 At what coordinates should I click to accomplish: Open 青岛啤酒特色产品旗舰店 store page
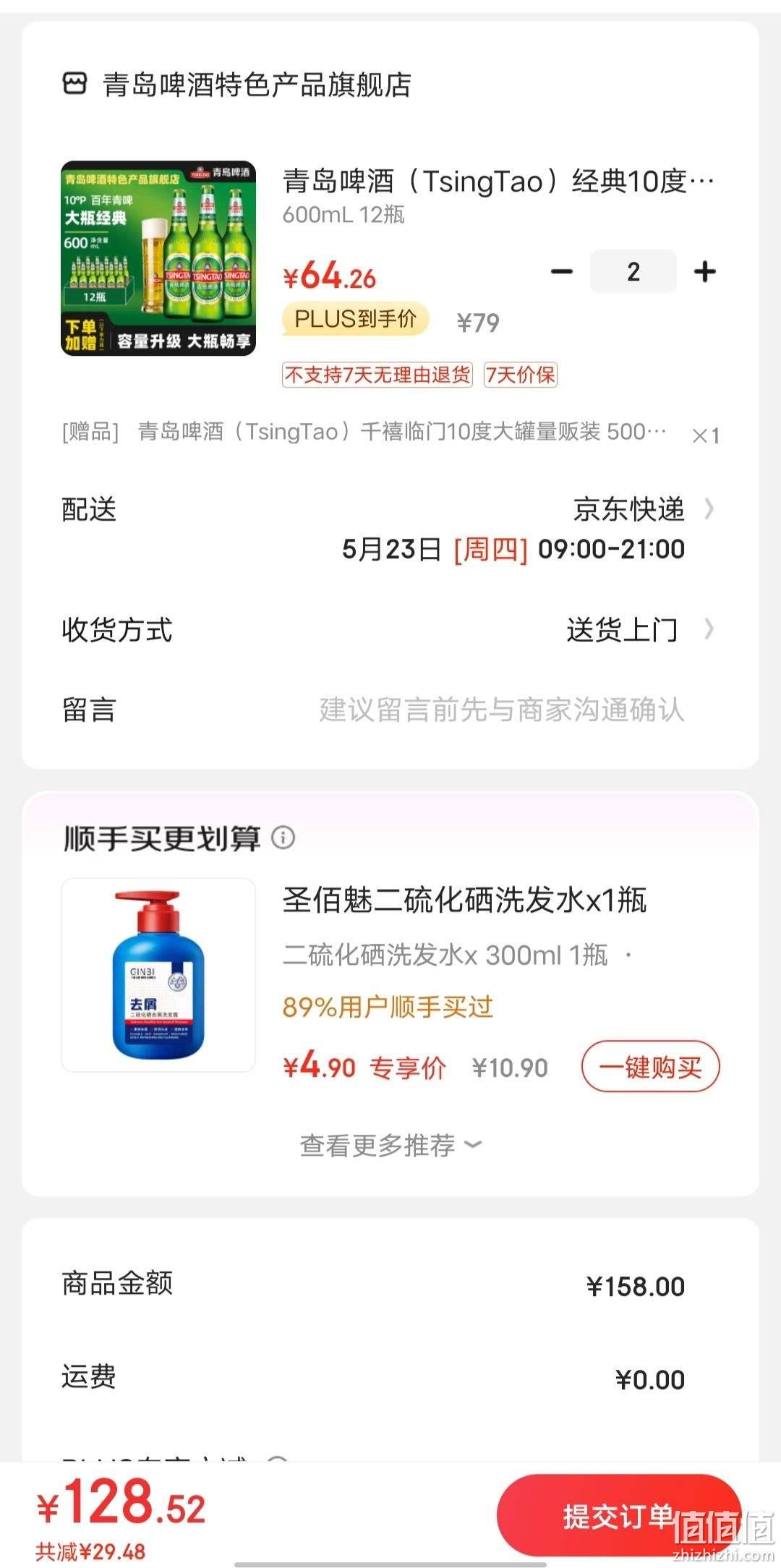tap(237, 85)
